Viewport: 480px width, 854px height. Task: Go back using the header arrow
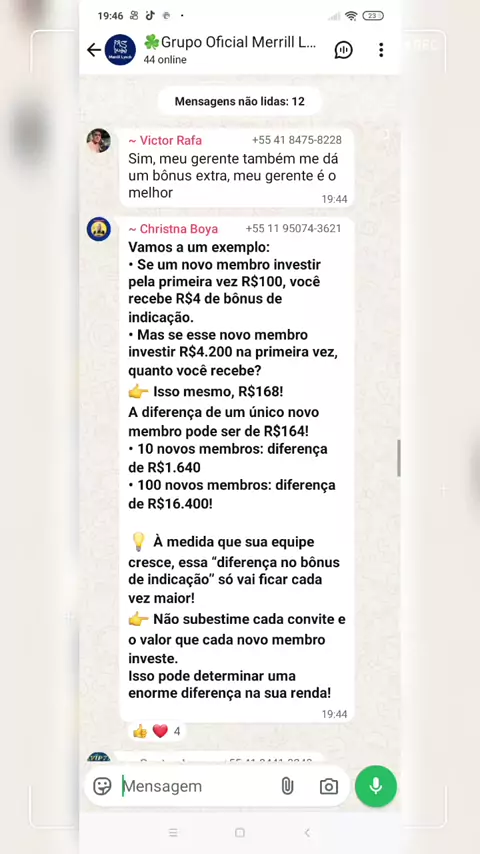(94, 50)
